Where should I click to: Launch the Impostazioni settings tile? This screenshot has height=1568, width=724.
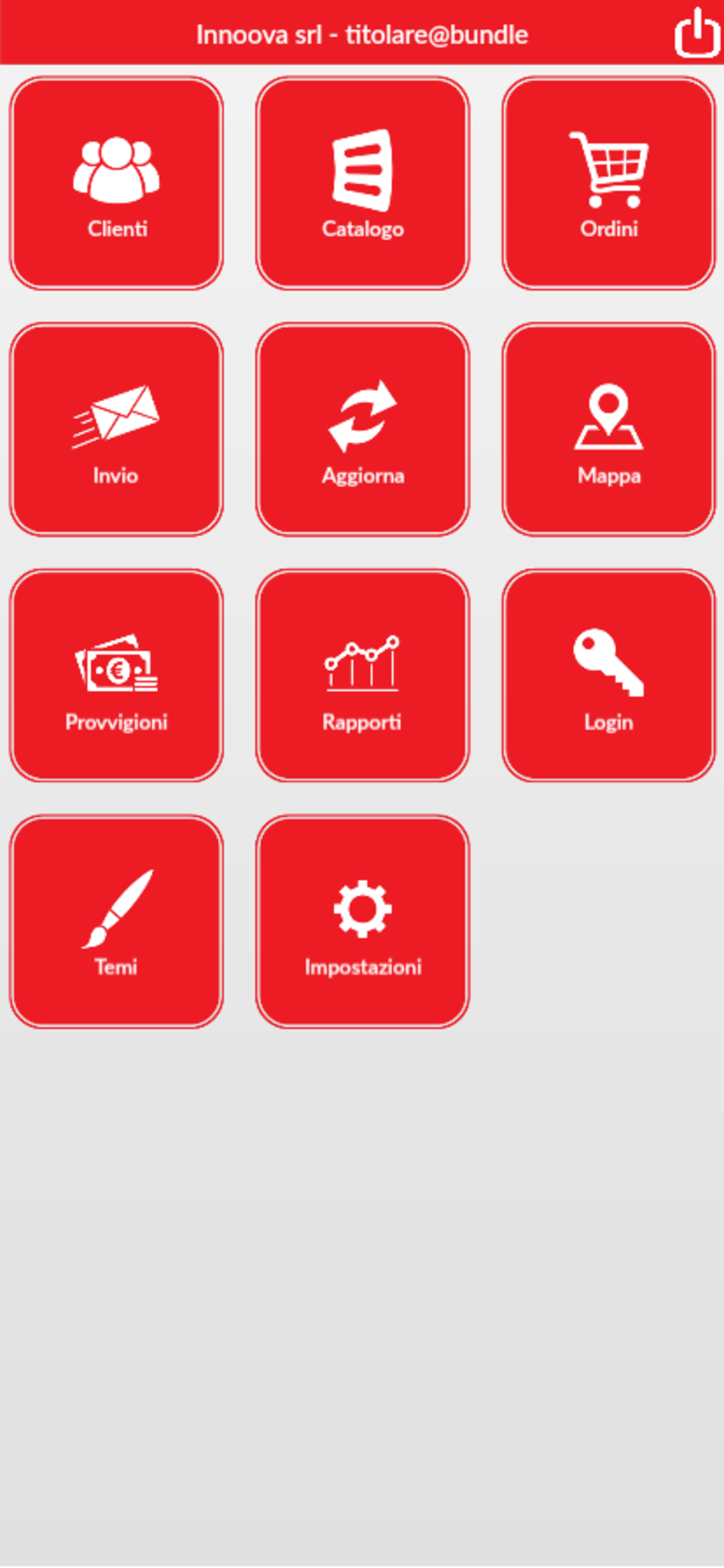(x=363, y=922)
